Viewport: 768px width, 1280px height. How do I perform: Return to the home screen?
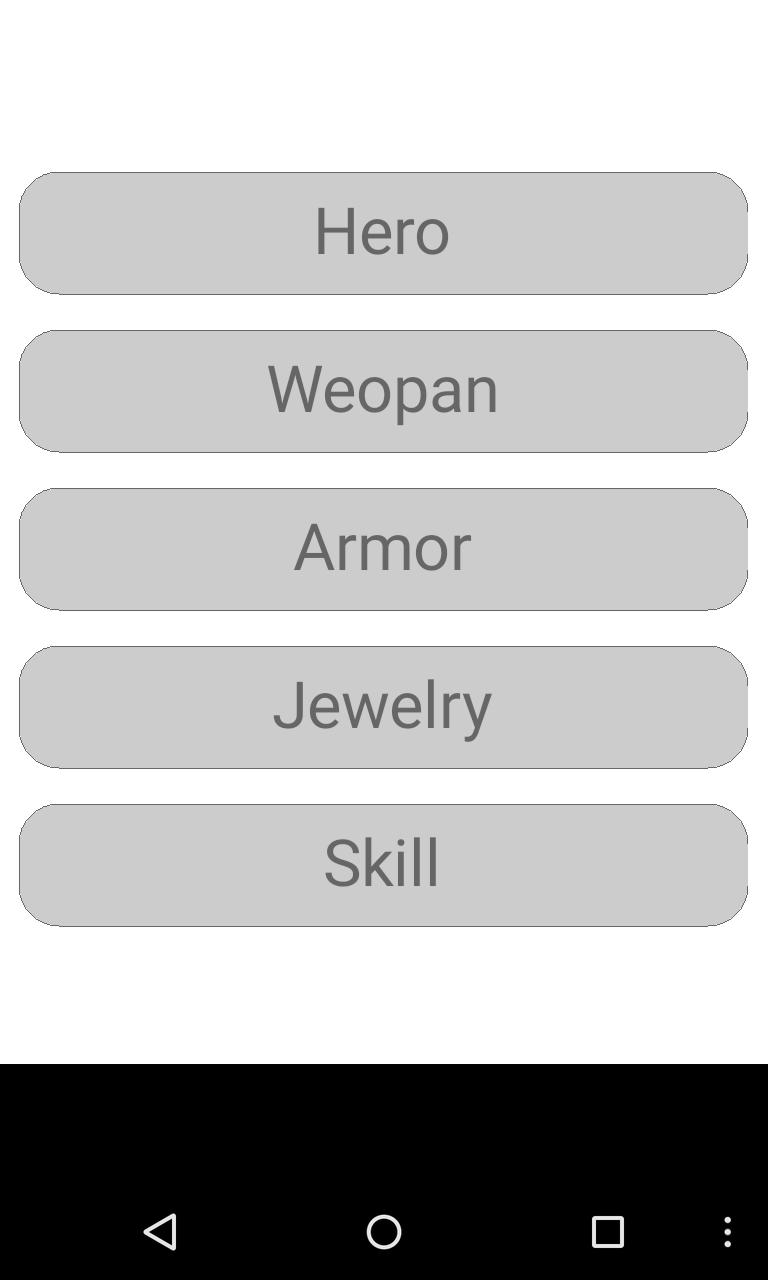pyautogui.click(x=384, y=1231)
